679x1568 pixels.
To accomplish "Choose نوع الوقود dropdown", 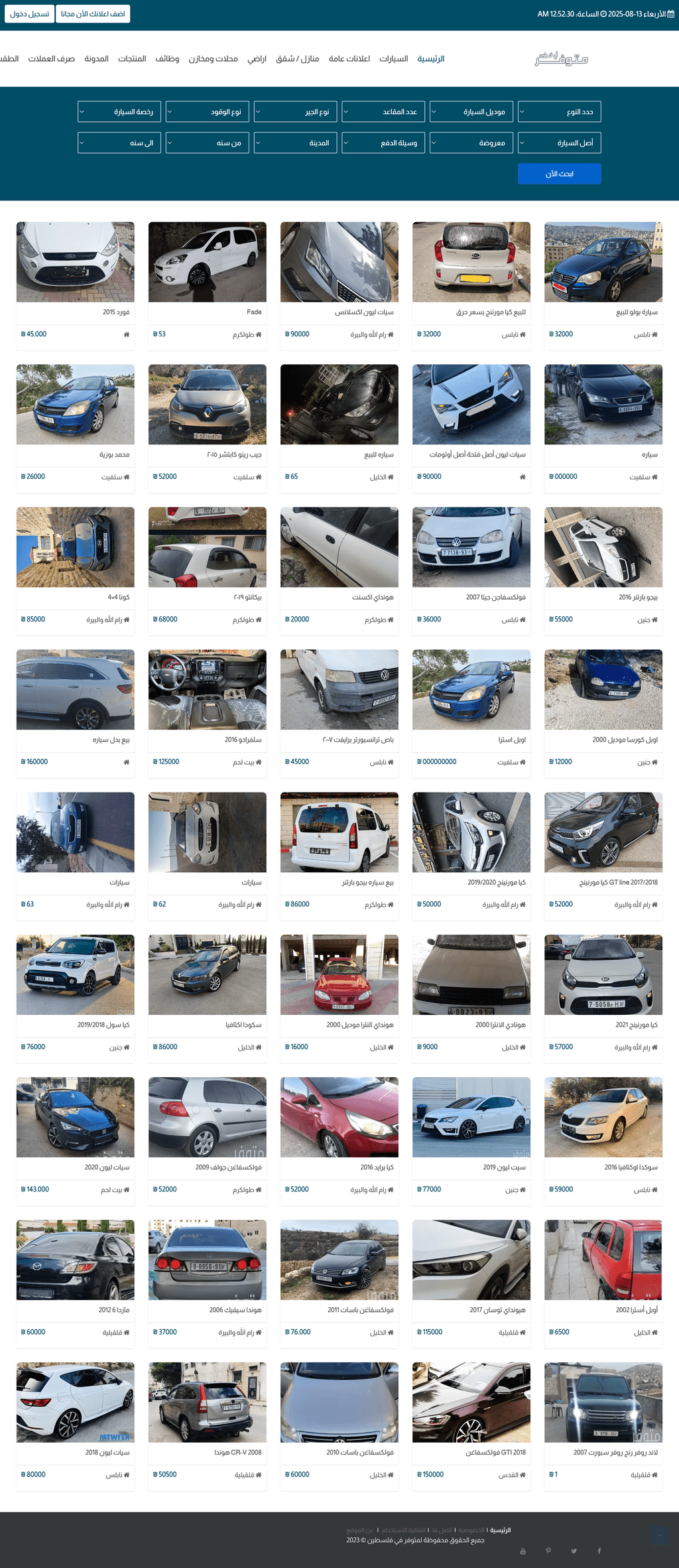I will tap(207, 112).
